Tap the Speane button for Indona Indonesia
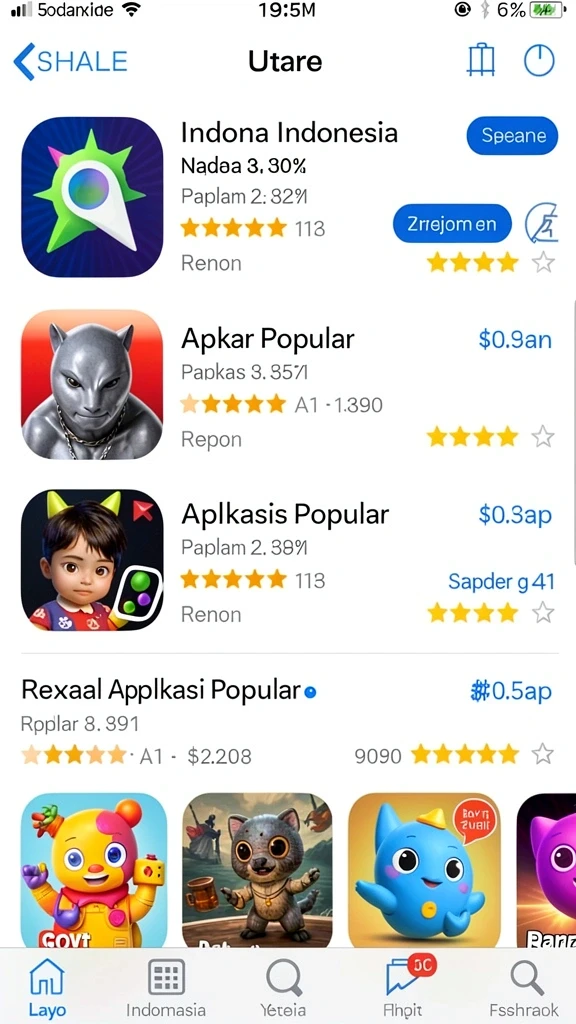Screen dimensions: 576x1024 tap(513, 136)
